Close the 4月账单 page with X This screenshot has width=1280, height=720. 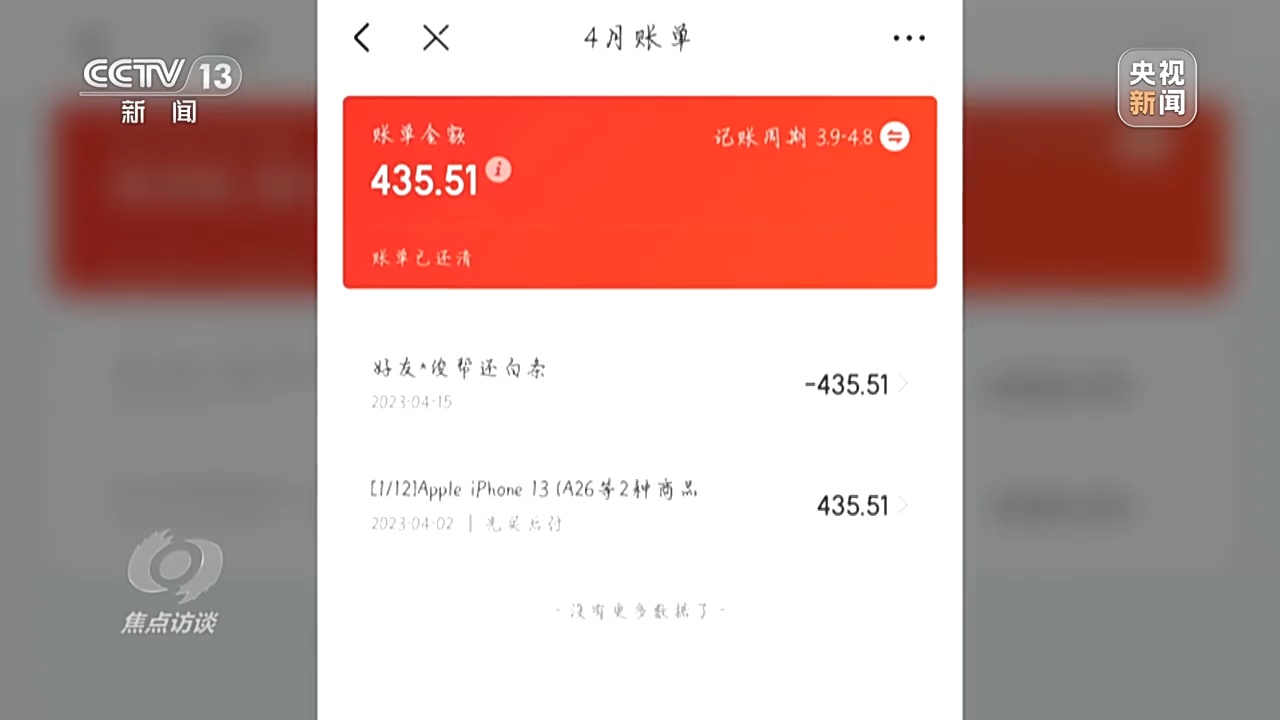pos(436,39)
